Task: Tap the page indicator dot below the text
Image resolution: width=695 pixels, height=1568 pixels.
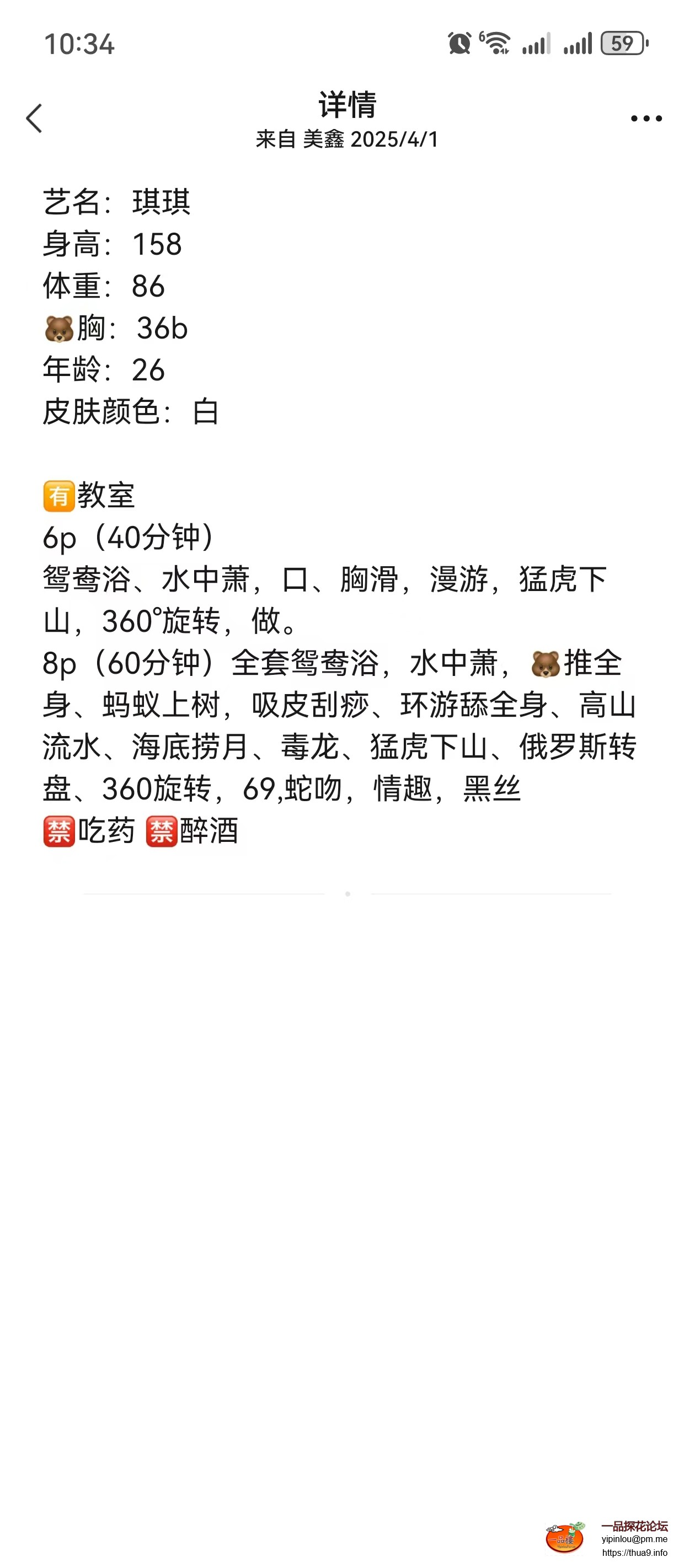Action: [x=347, y=894]
